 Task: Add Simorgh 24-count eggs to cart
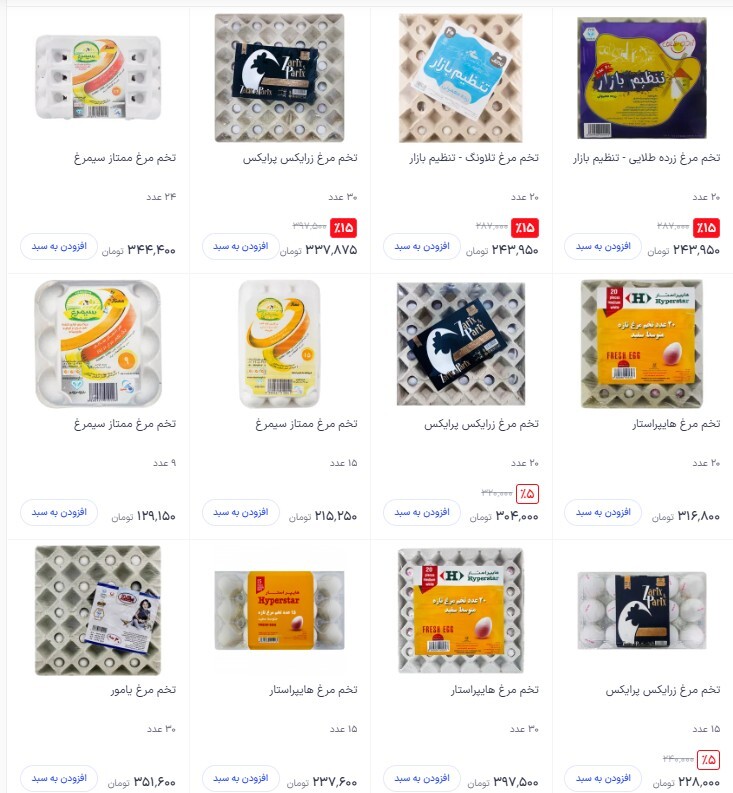(57, 246)
